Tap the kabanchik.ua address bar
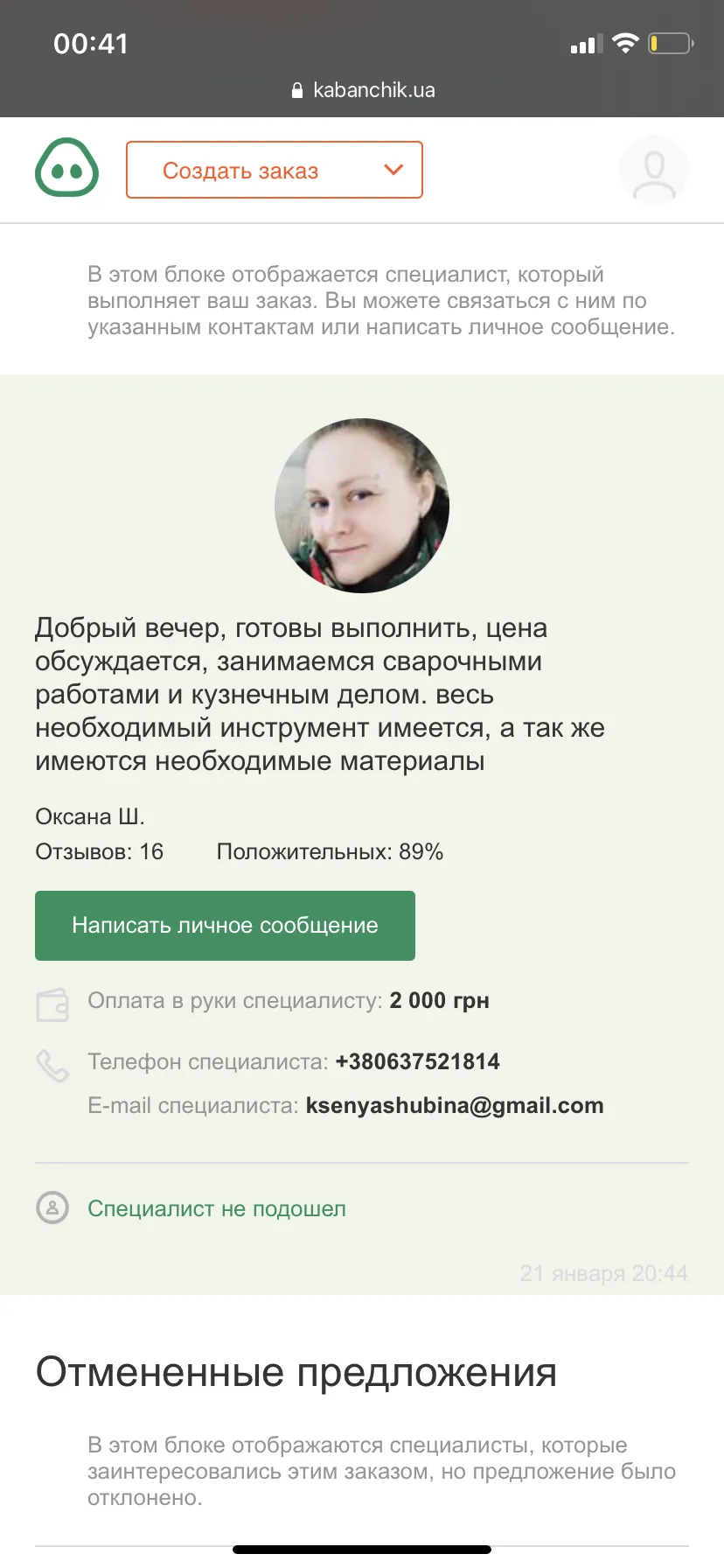Viewport: 724px width, 1568px height. click(362, 90)
